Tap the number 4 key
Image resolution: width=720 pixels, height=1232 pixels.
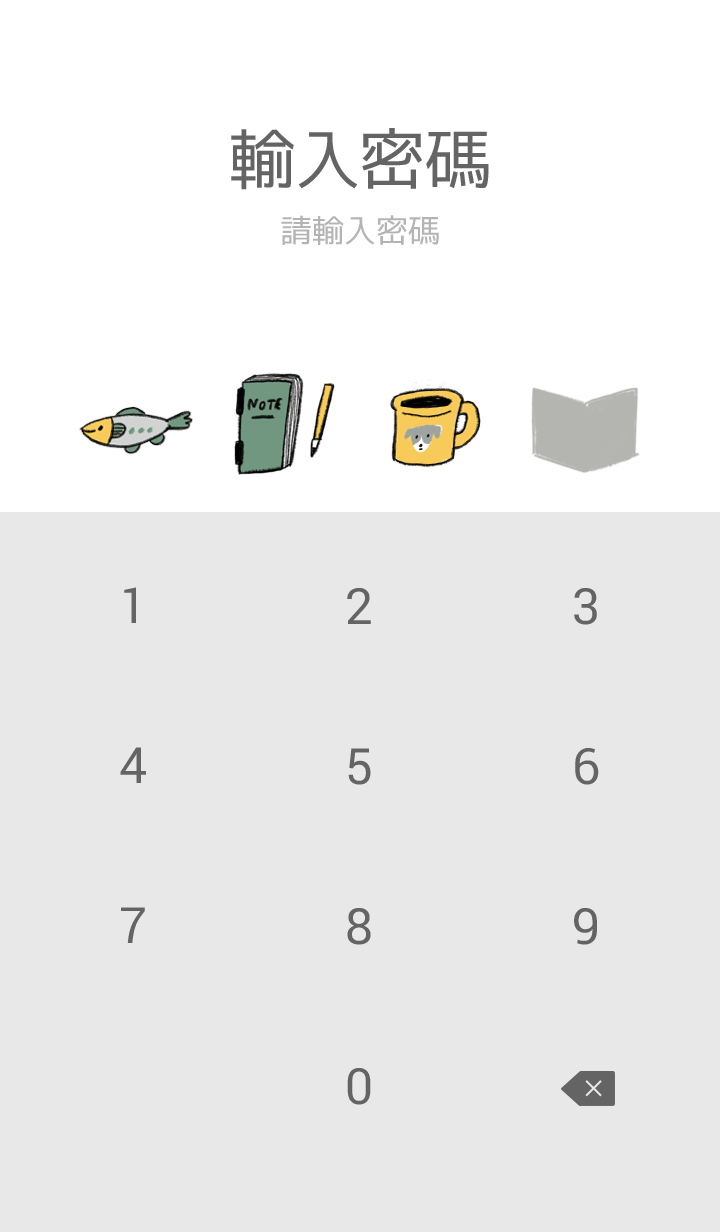pyautogui.click(x=132, y=767)
